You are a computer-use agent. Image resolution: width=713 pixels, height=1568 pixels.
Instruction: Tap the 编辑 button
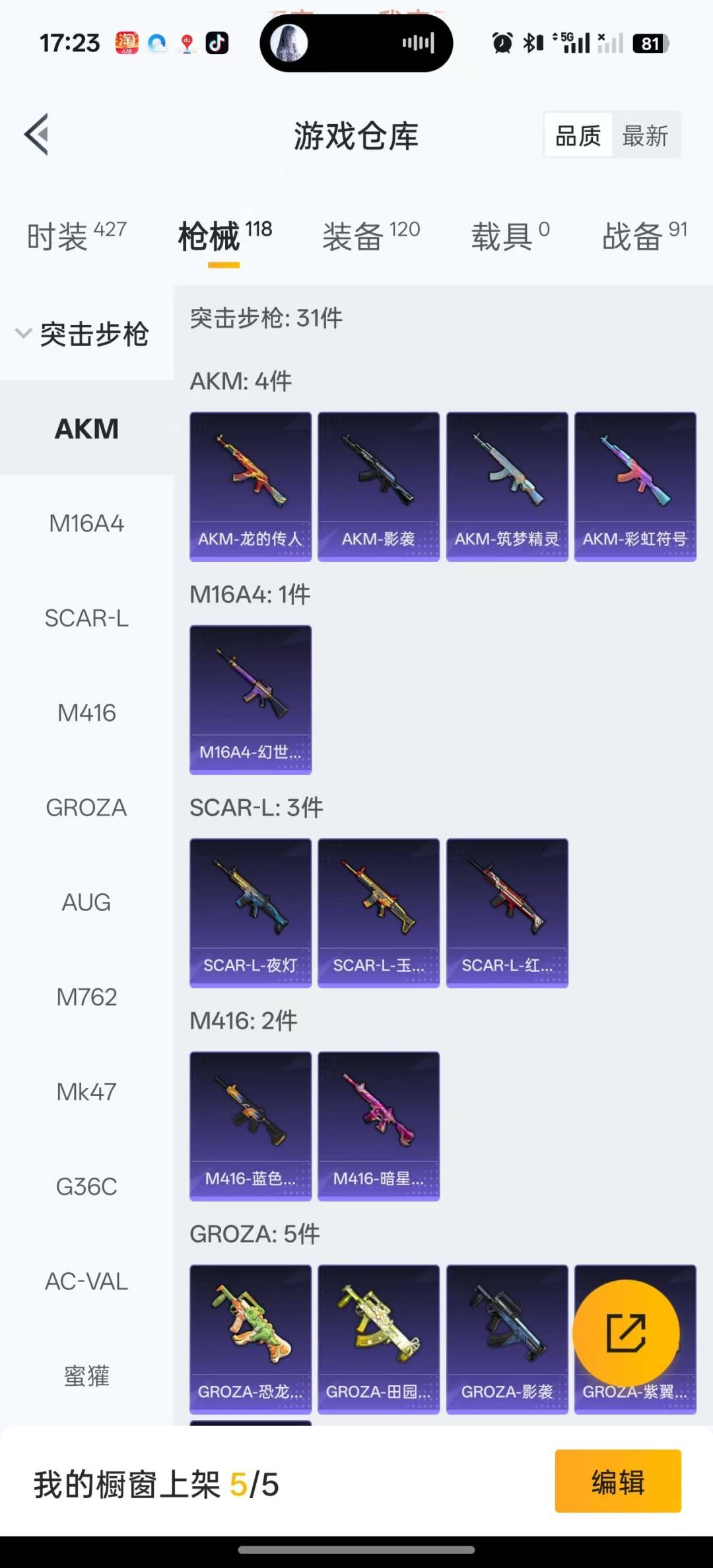point(617,1481)
